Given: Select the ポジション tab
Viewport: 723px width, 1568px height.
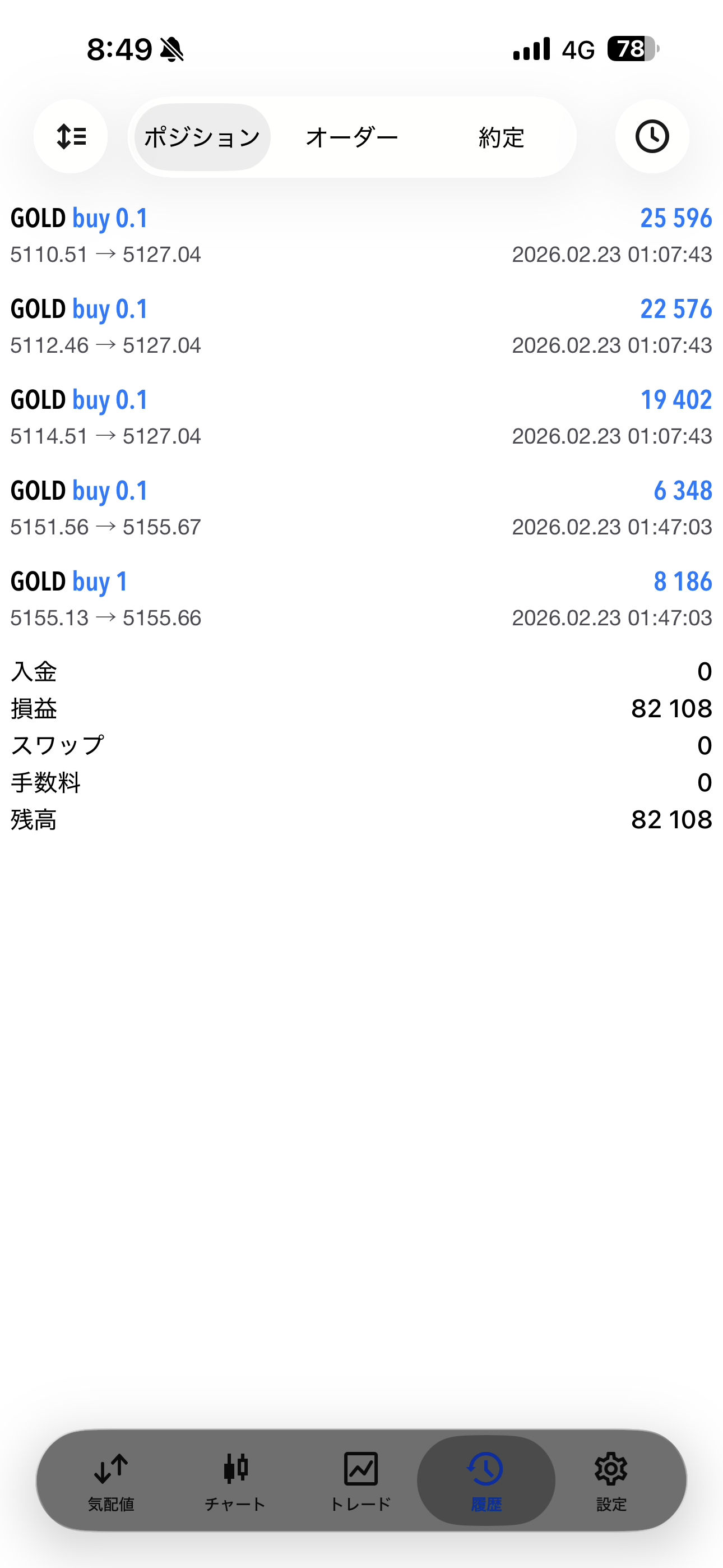Looking at the screenshot, I should (x=203, y=137).
